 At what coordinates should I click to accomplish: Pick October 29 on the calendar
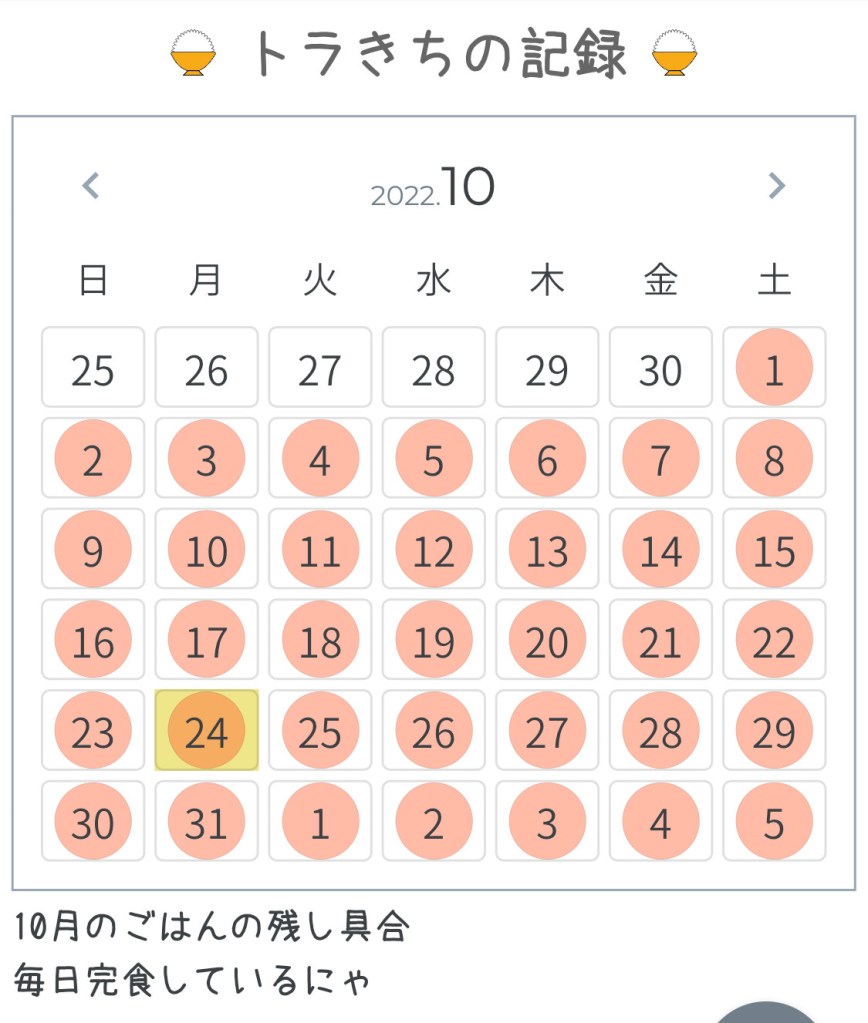pyautogui.click(x=774, y=730)
